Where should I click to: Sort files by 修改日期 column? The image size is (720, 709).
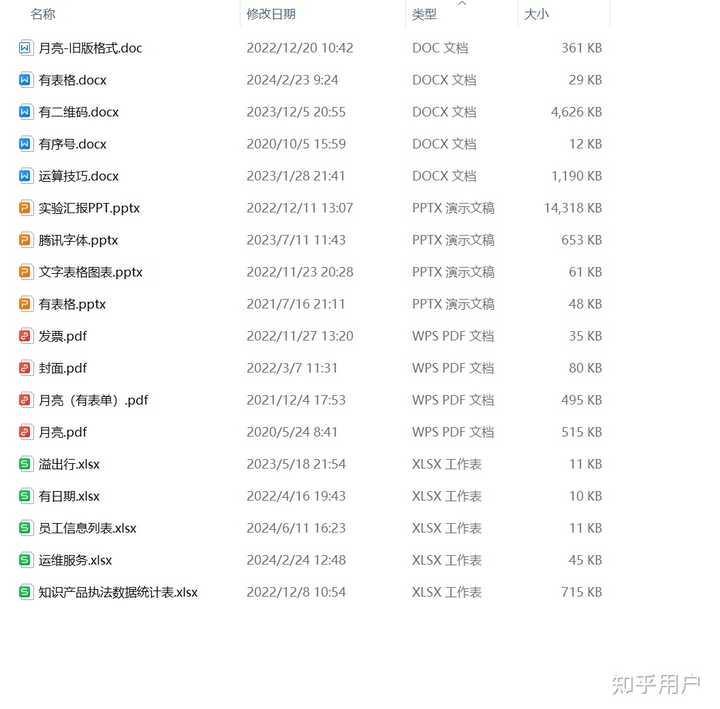[x=270, y=14]
